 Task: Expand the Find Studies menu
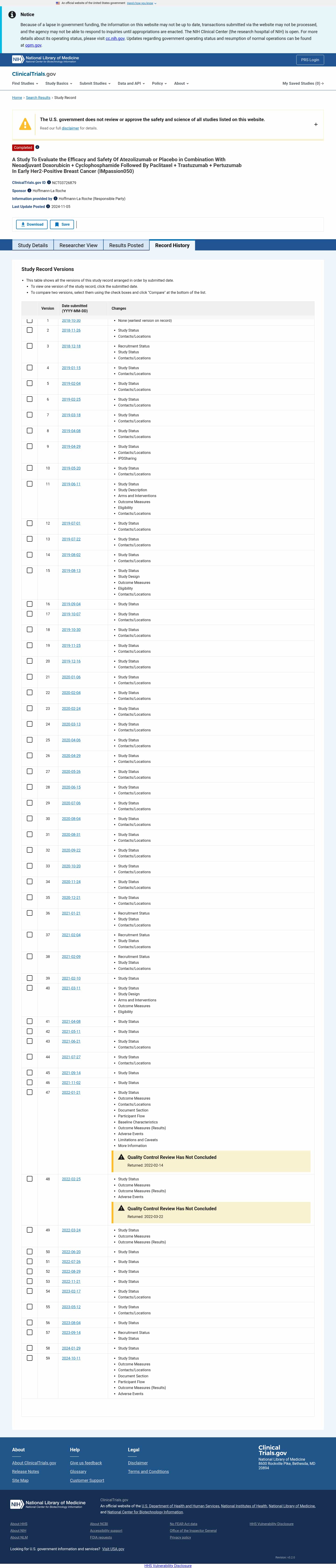pos(25,83)
